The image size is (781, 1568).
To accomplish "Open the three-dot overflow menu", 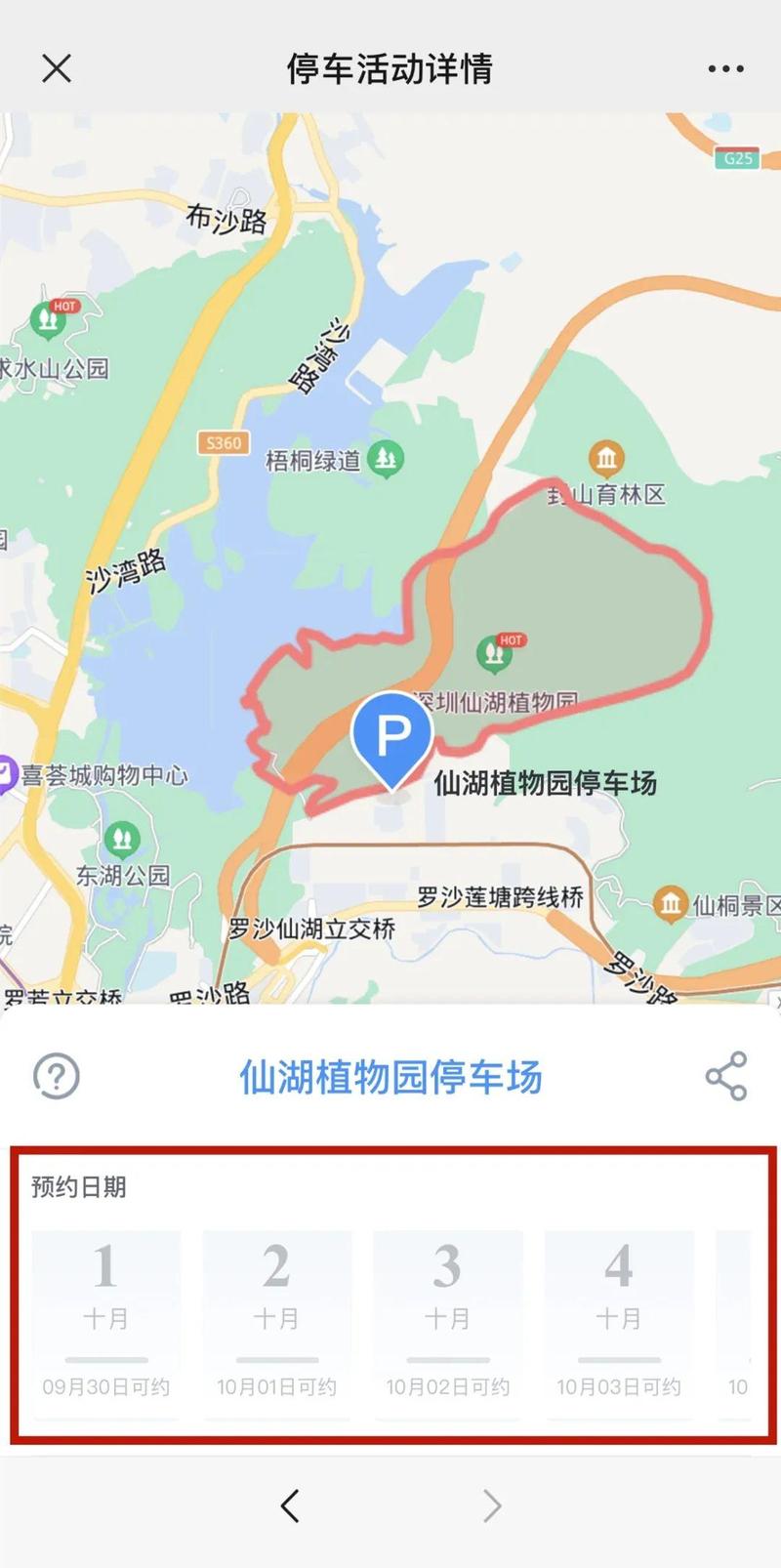I will (x=725, y=68).
